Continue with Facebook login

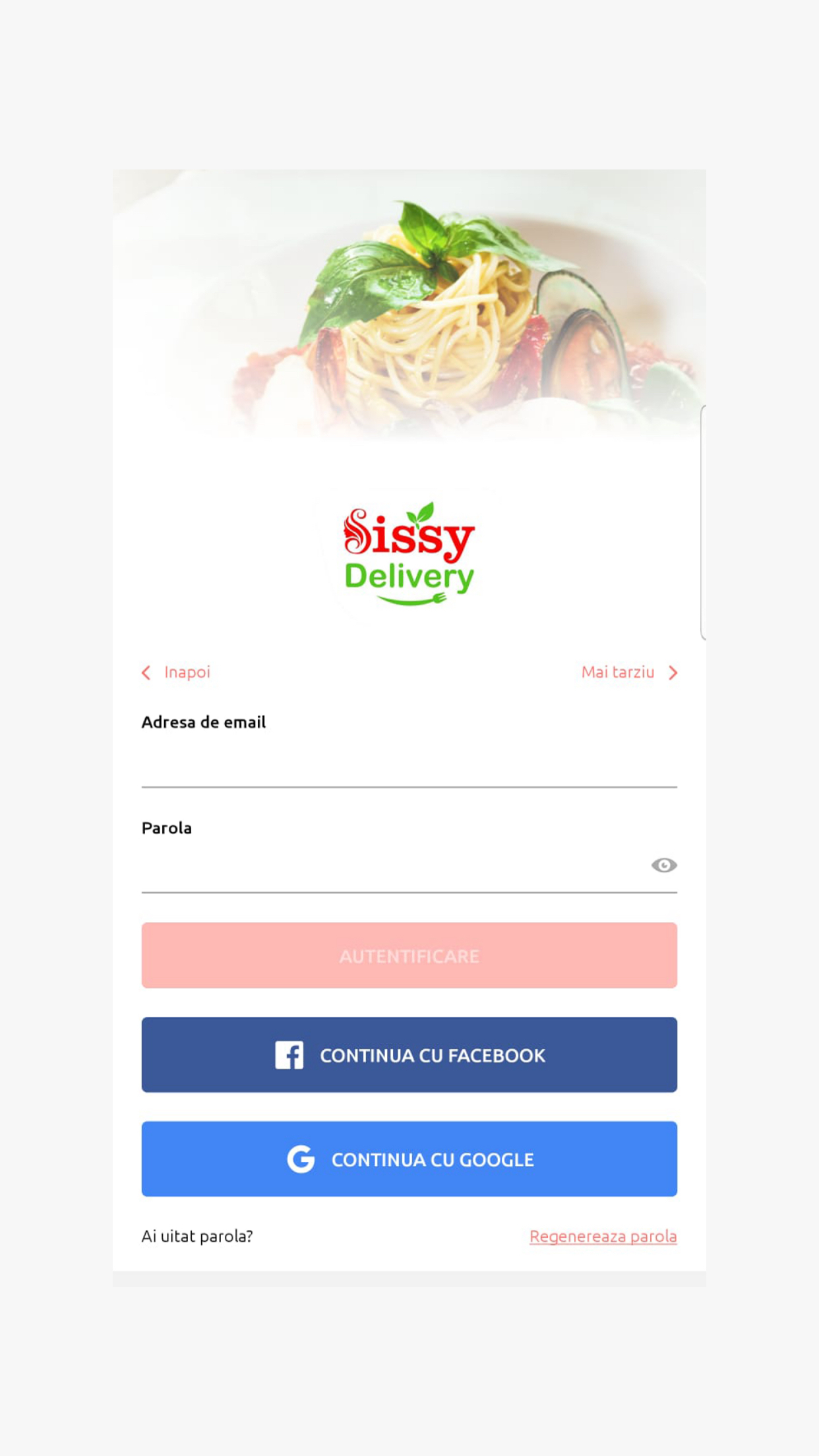point(409,1055)
